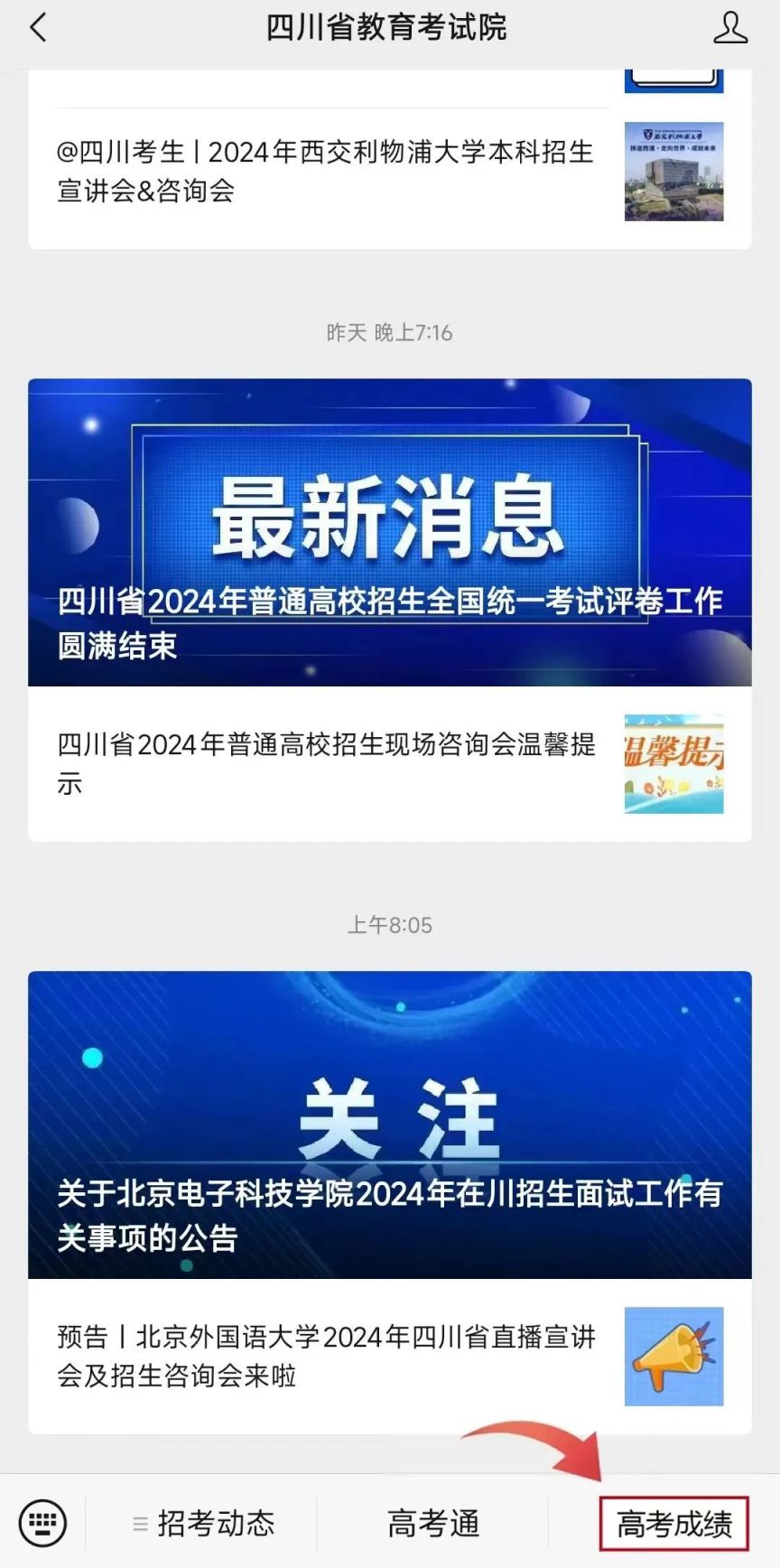Open the 高考通 menu
780x1568 pixels.
coord(433,1524)
